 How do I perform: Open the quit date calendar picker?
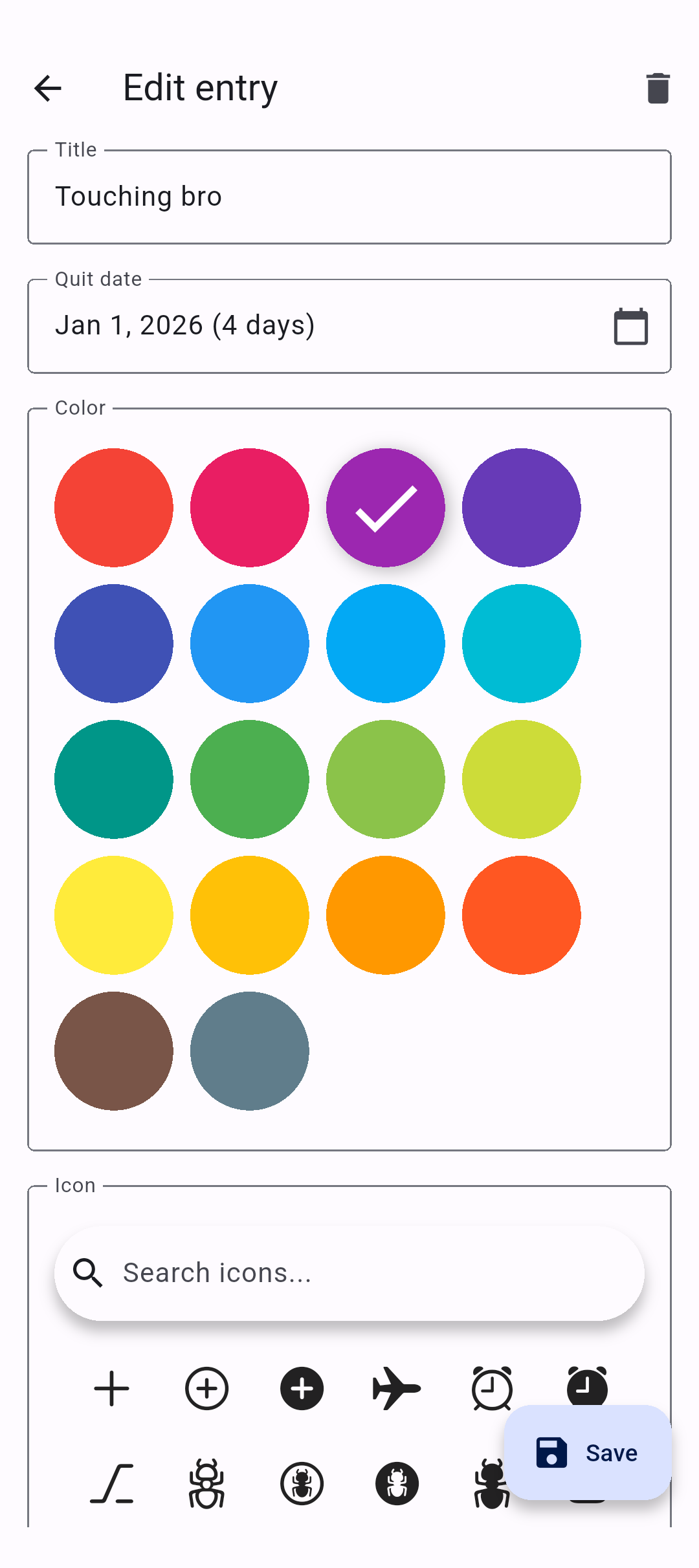point(630,326)
